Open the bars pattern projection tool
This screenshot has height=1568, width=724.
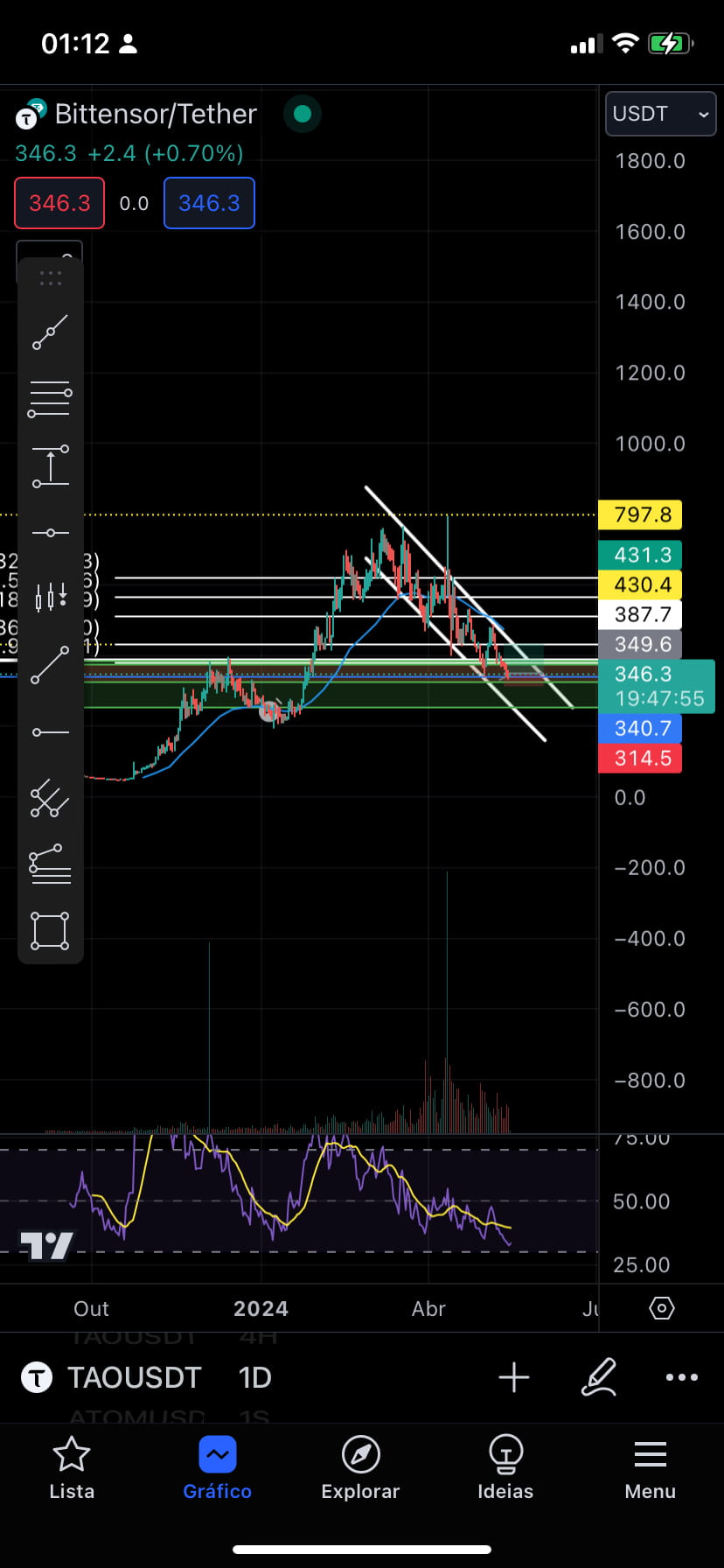(50, 597)
